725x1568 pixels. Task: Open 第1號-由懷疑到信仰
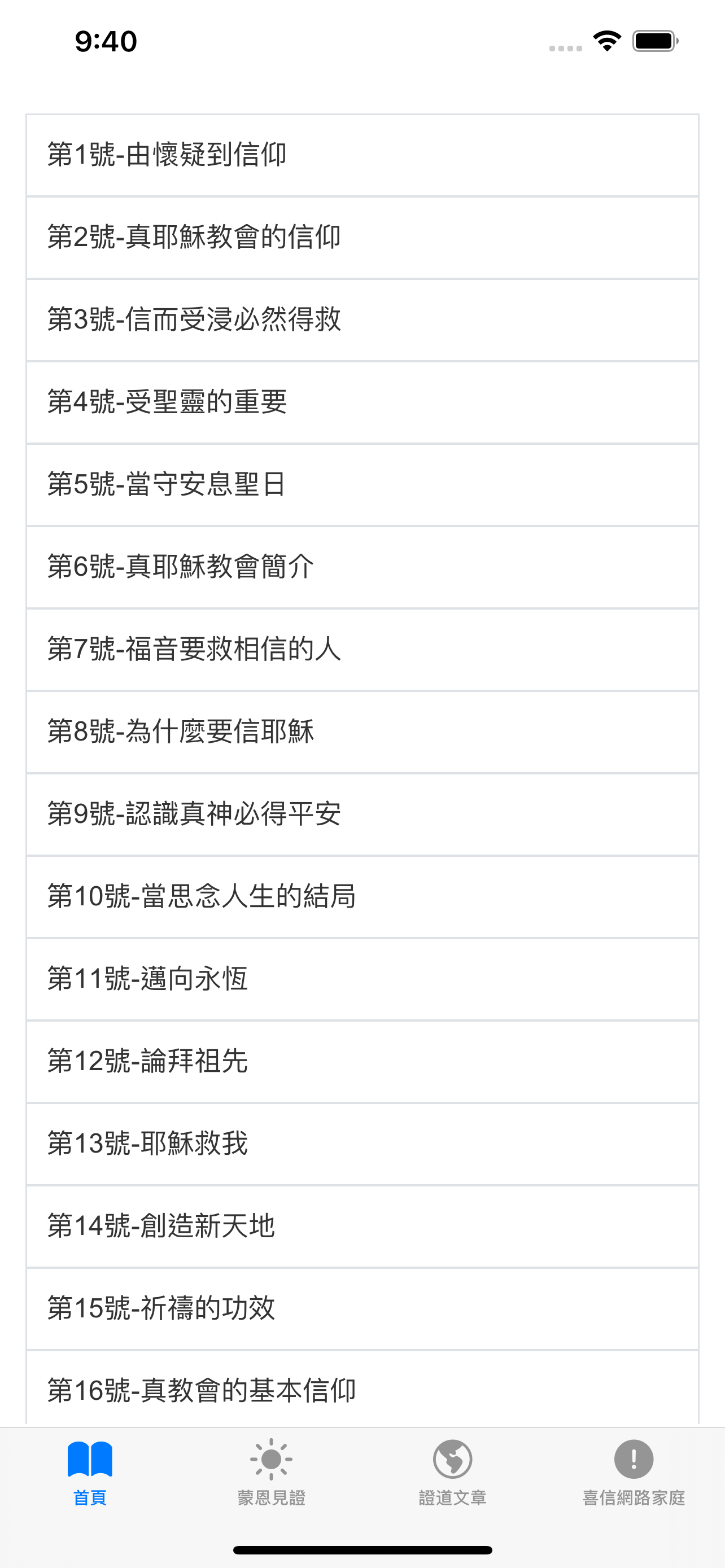coord(362,154)
